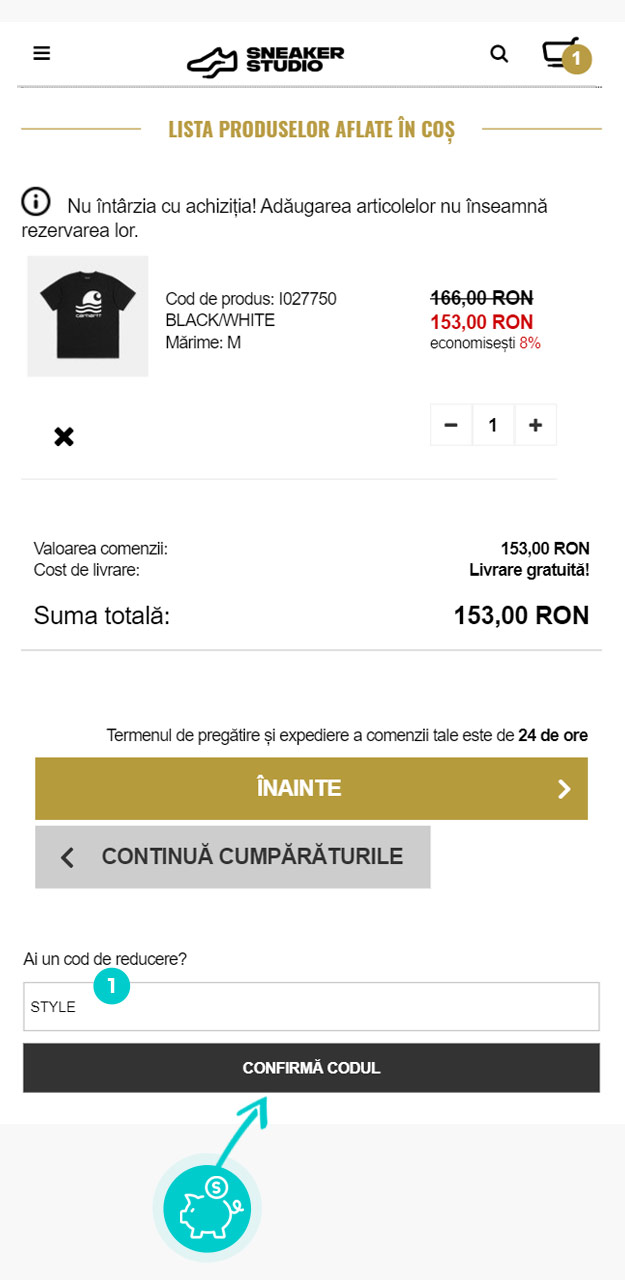Remove the T-shirt from the cart

64,436
